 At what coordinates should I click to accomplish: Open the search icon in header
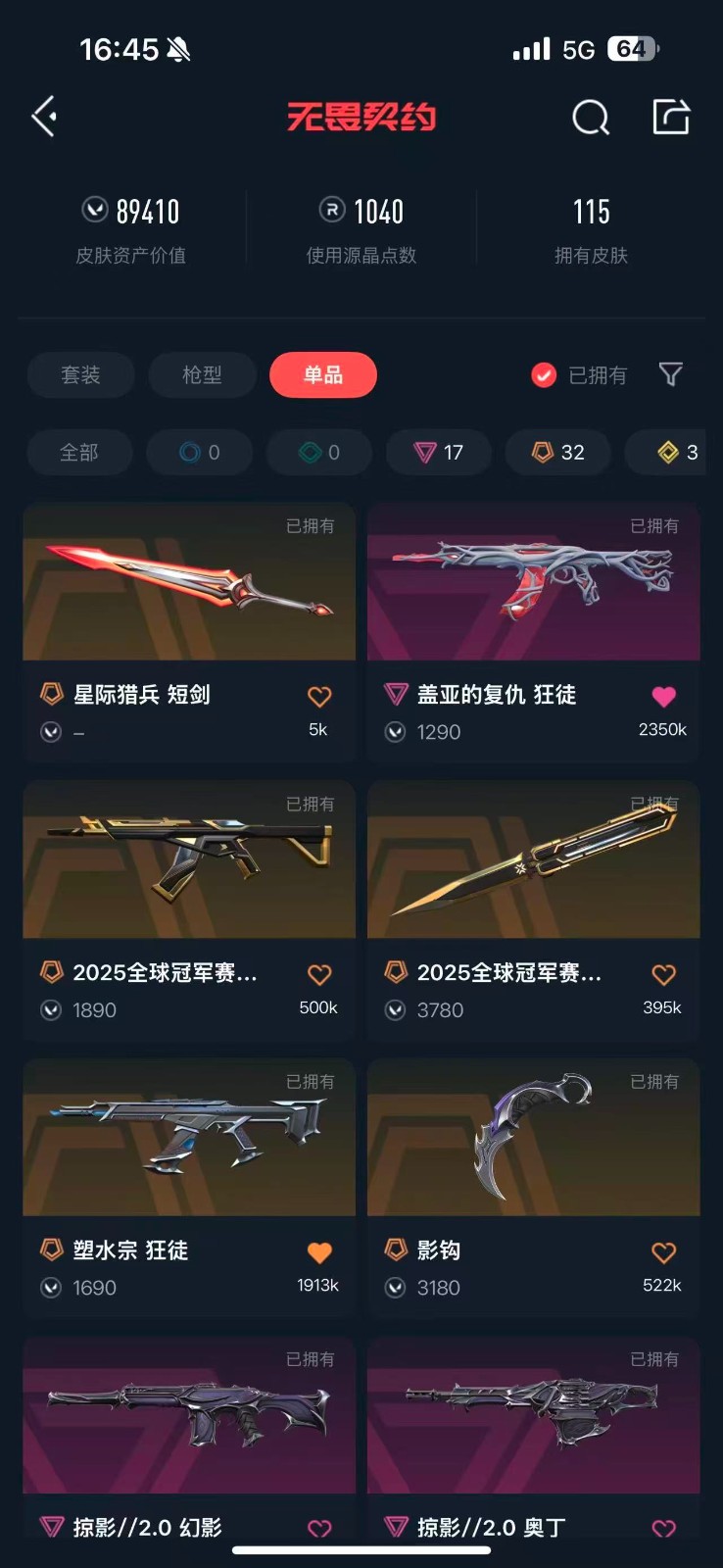point(591,118)
